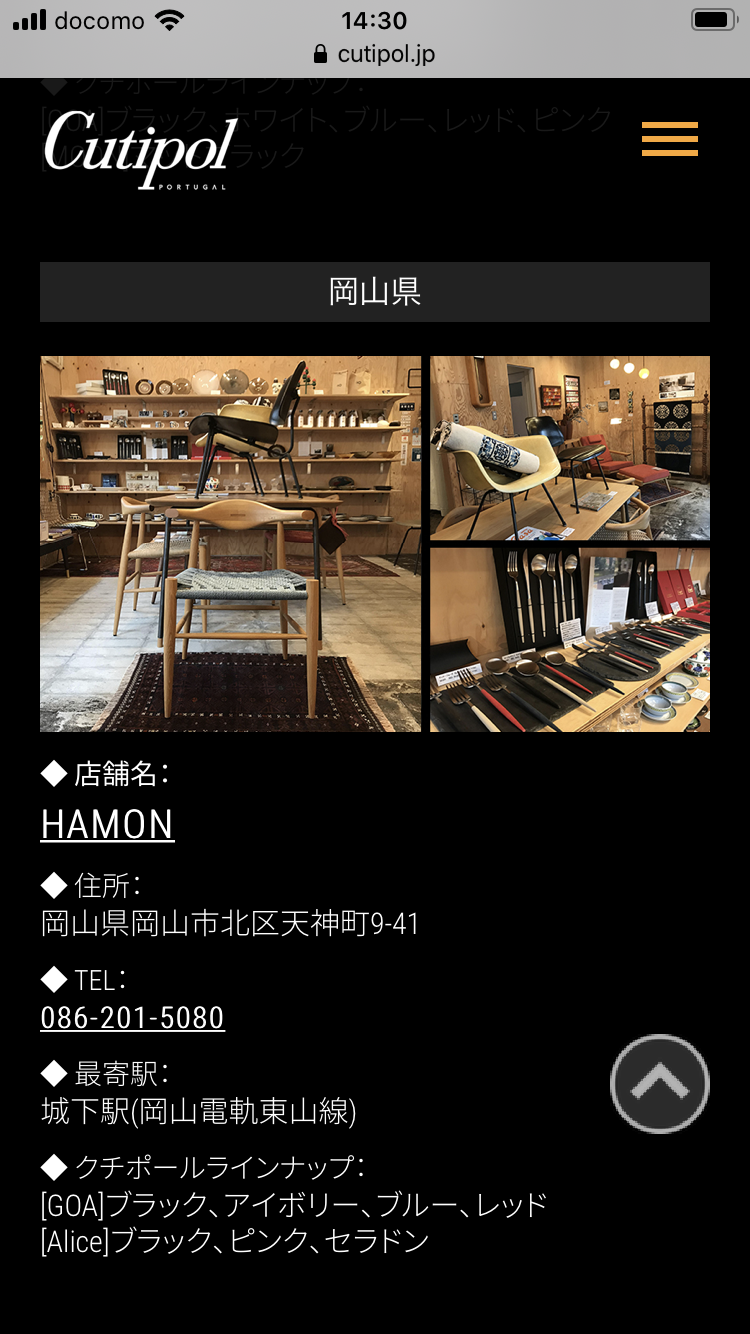Tap the Cutipol logo to go home
This screenshot has width=750, height=1334.
140,148
